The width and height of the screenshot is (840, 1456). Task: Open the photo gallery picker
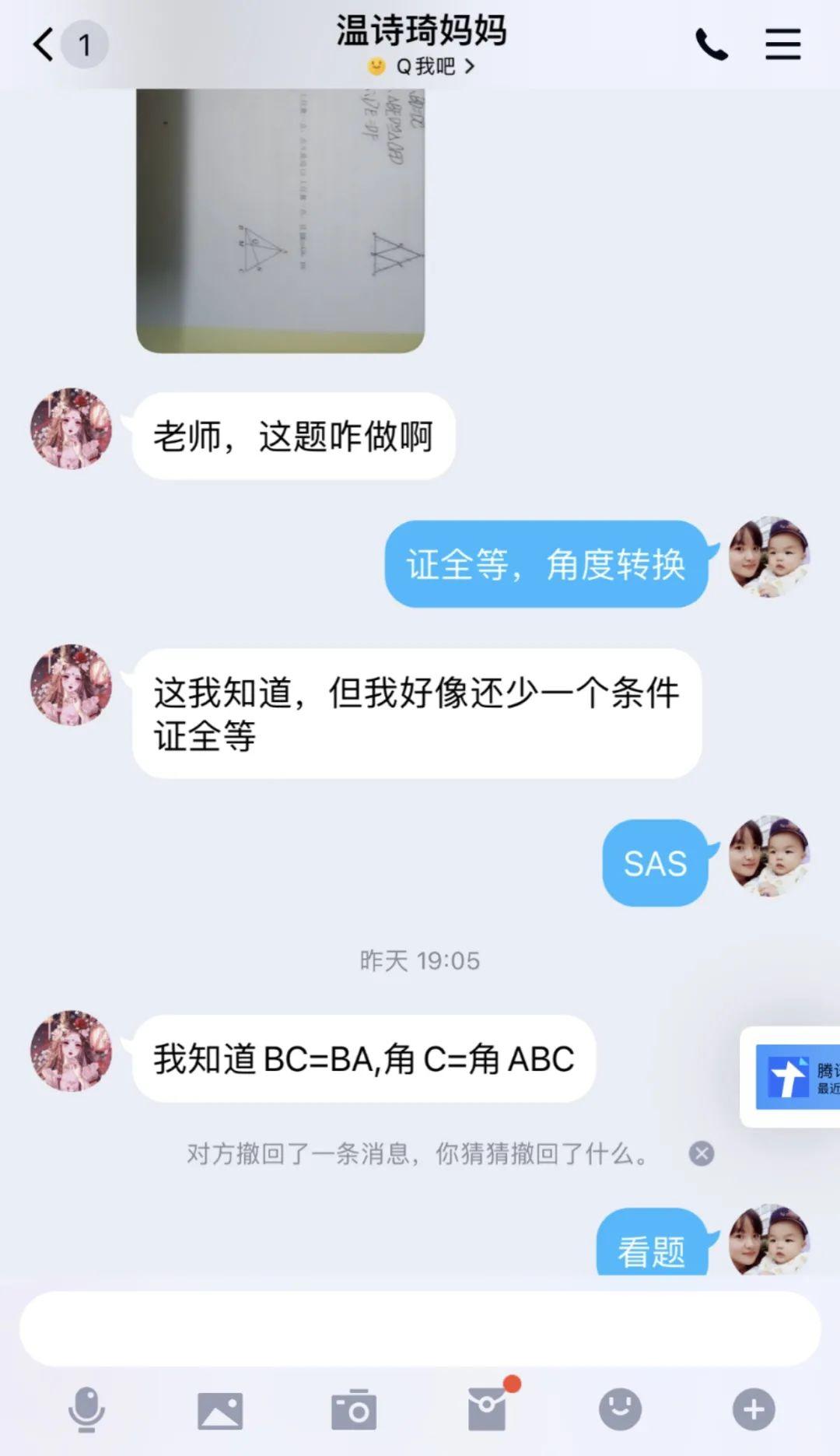(x=220, y=1409)
